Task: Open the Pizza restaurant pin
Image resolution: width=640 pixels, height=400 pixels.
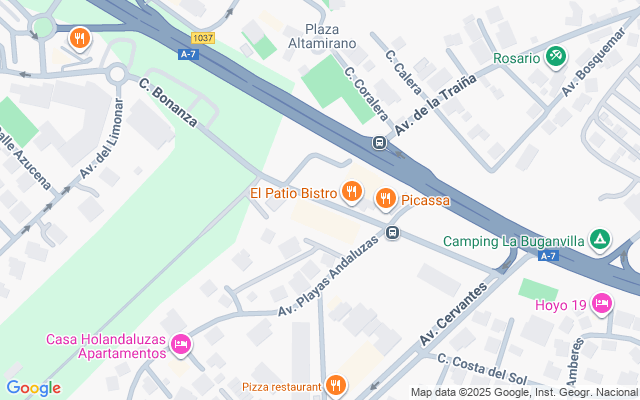Action: point(336,385)
